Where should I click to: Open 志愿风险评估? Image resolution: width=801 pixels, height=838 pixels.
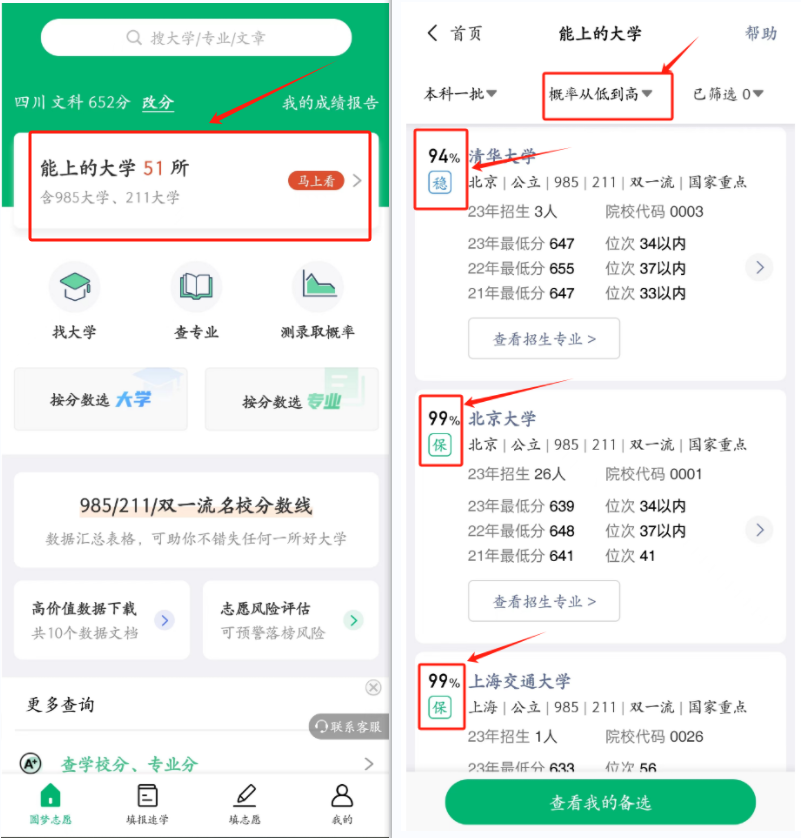coord(291,620)
